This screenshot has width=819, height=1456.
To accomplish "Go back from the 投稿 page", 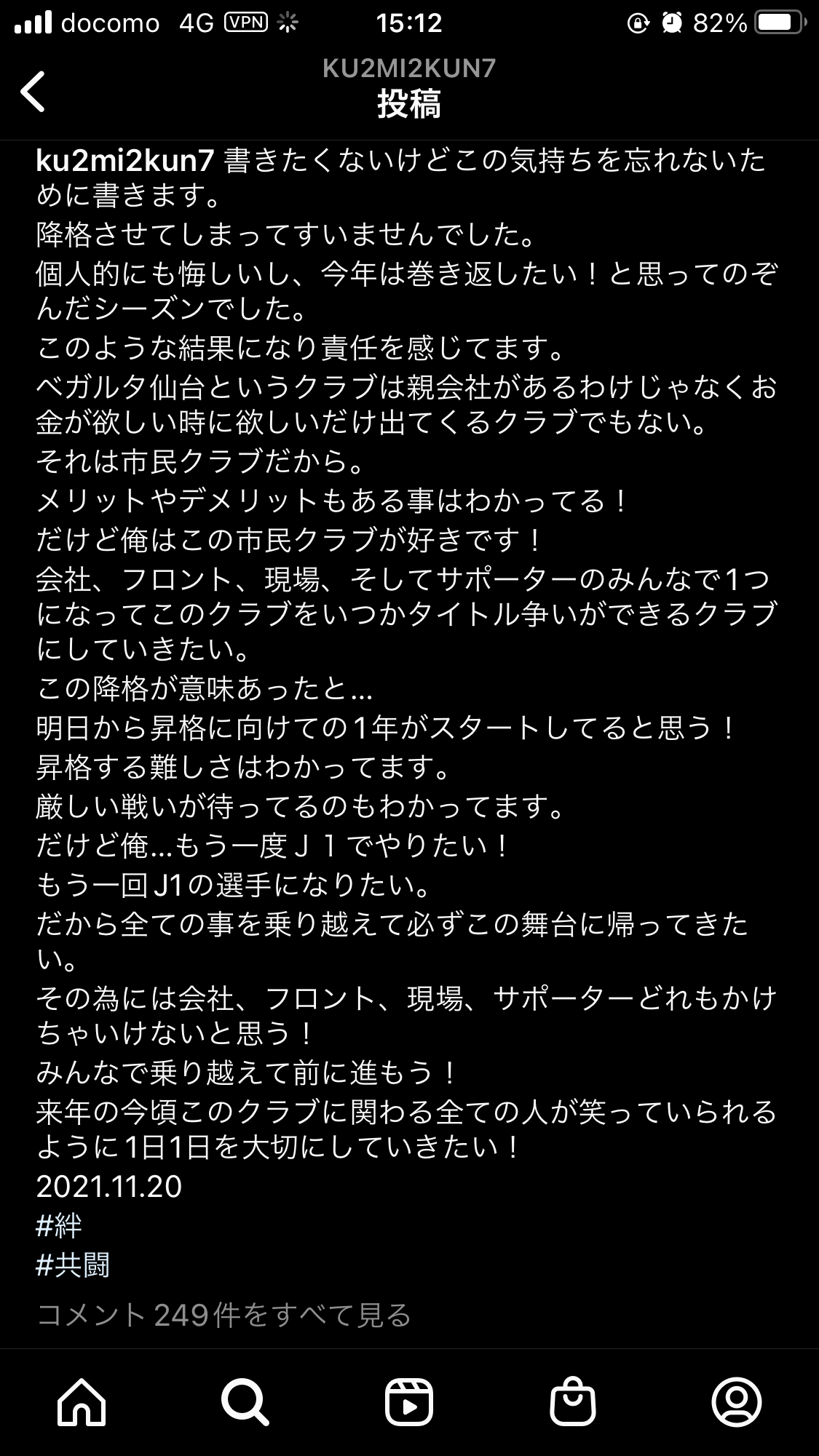I will [x=33, y=92].
